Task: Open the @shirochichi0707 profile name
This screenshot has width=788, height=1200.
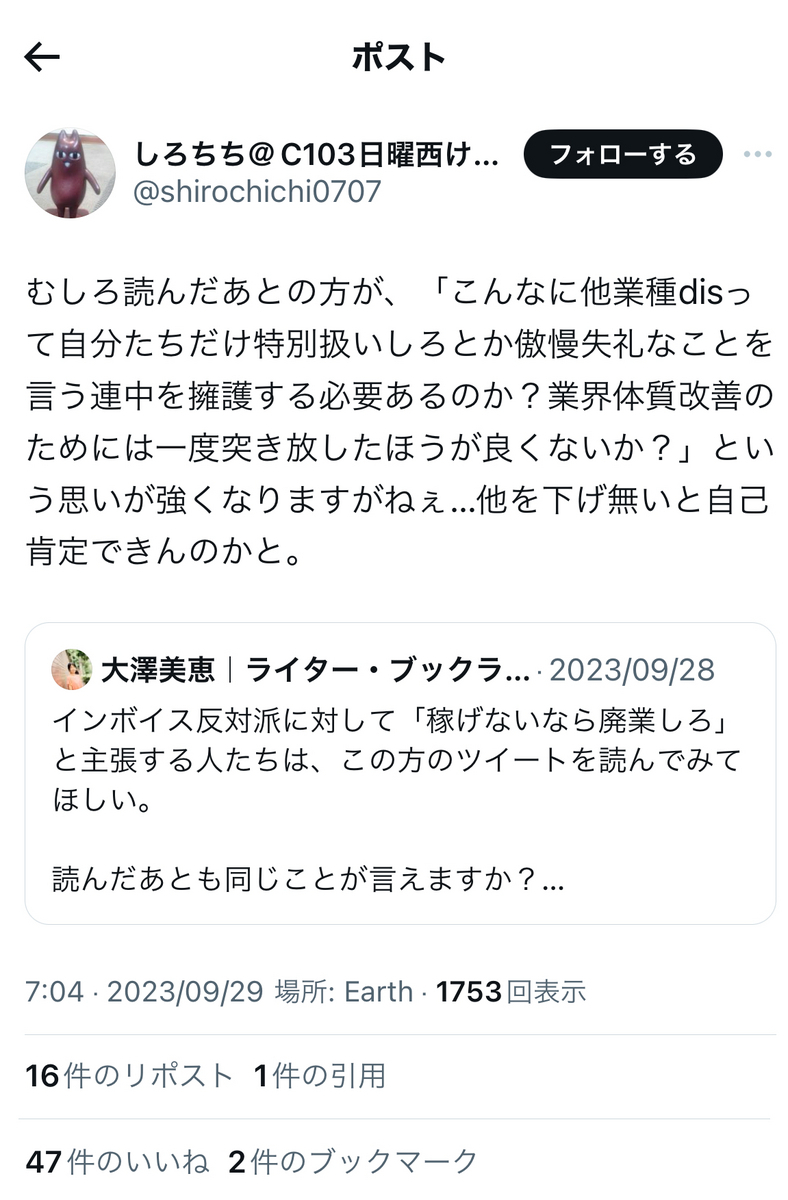Action: (257, 191)
